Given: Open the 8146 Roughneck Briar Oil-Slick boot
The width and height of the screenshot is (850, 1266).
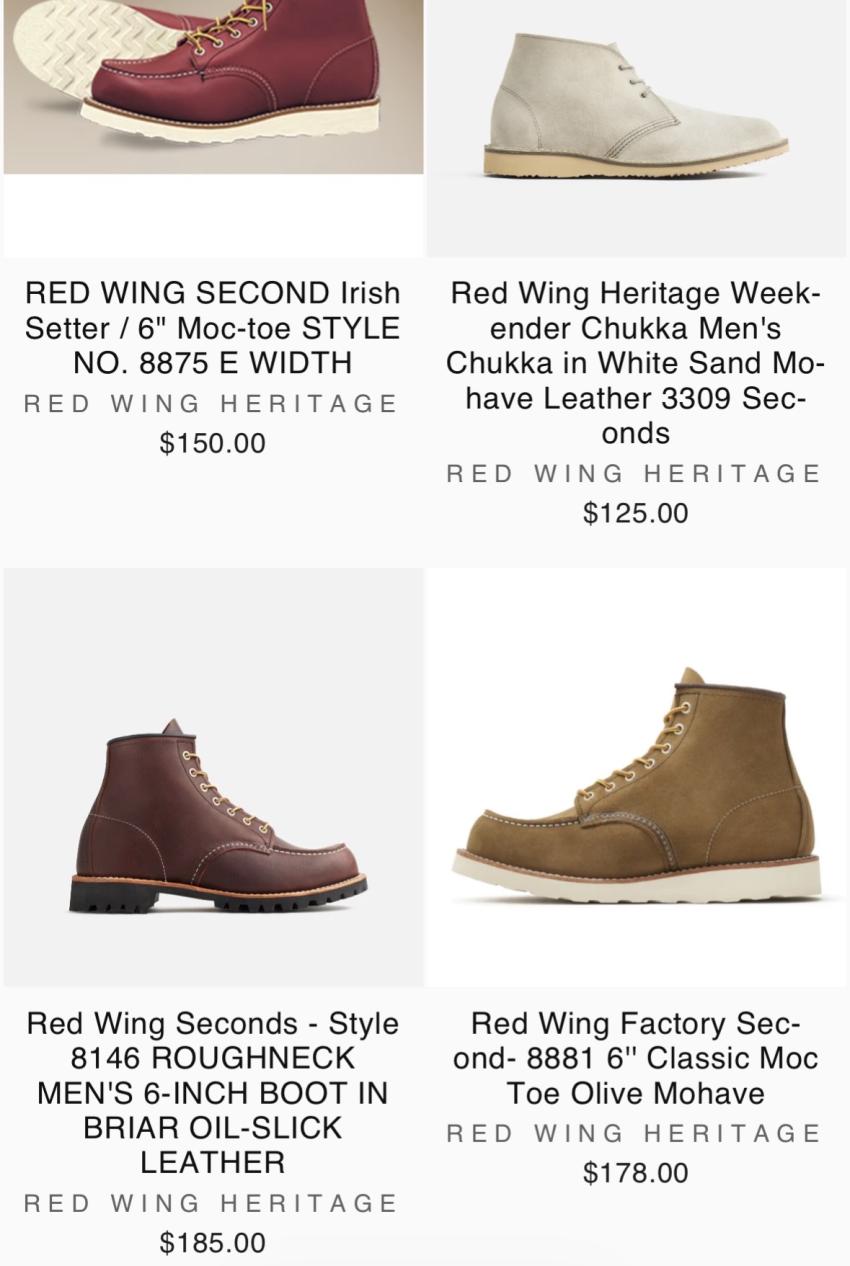Looking at the screenshot, I should click(212, 1092).
